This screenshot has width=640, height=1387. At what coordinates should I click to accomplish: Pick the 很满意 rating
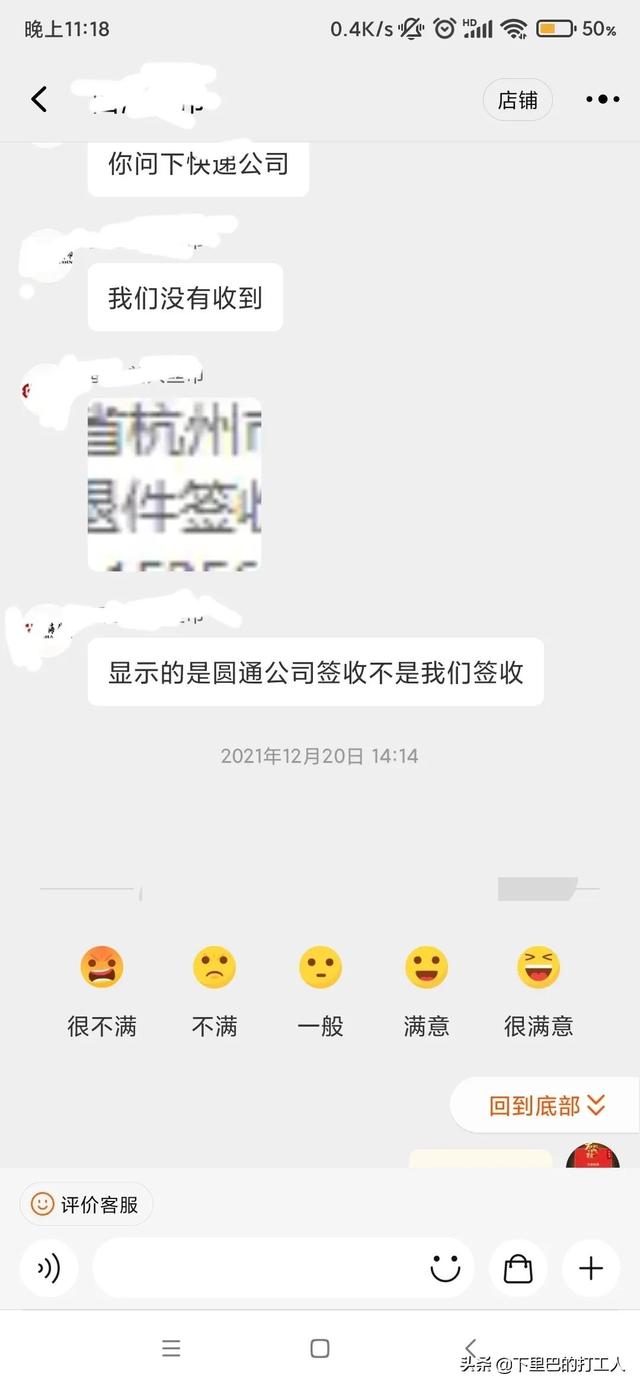tap(538, 990)
